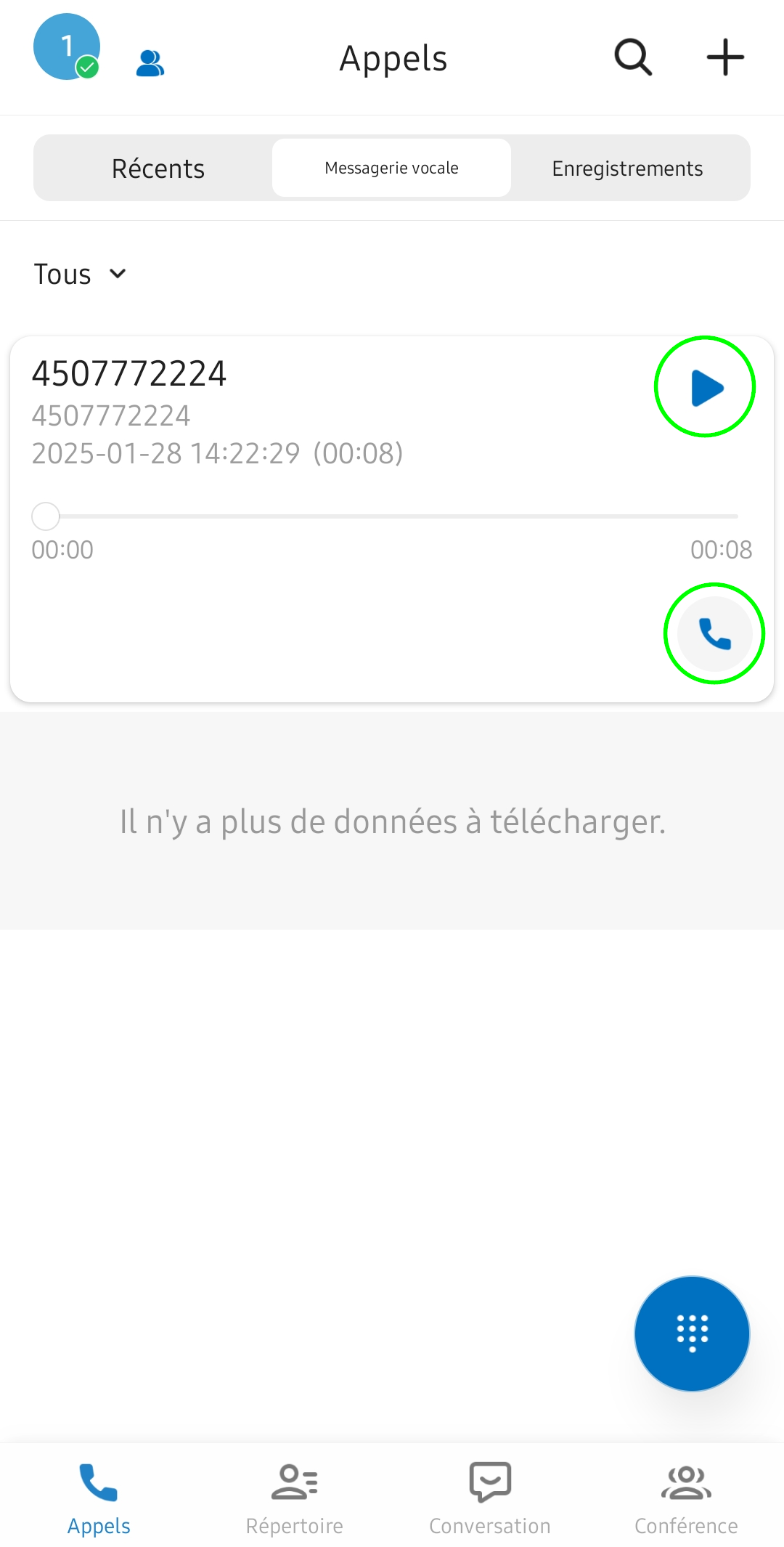Open the contacts group icon
Screen dimensions: 784x1547
click(150, 63)
